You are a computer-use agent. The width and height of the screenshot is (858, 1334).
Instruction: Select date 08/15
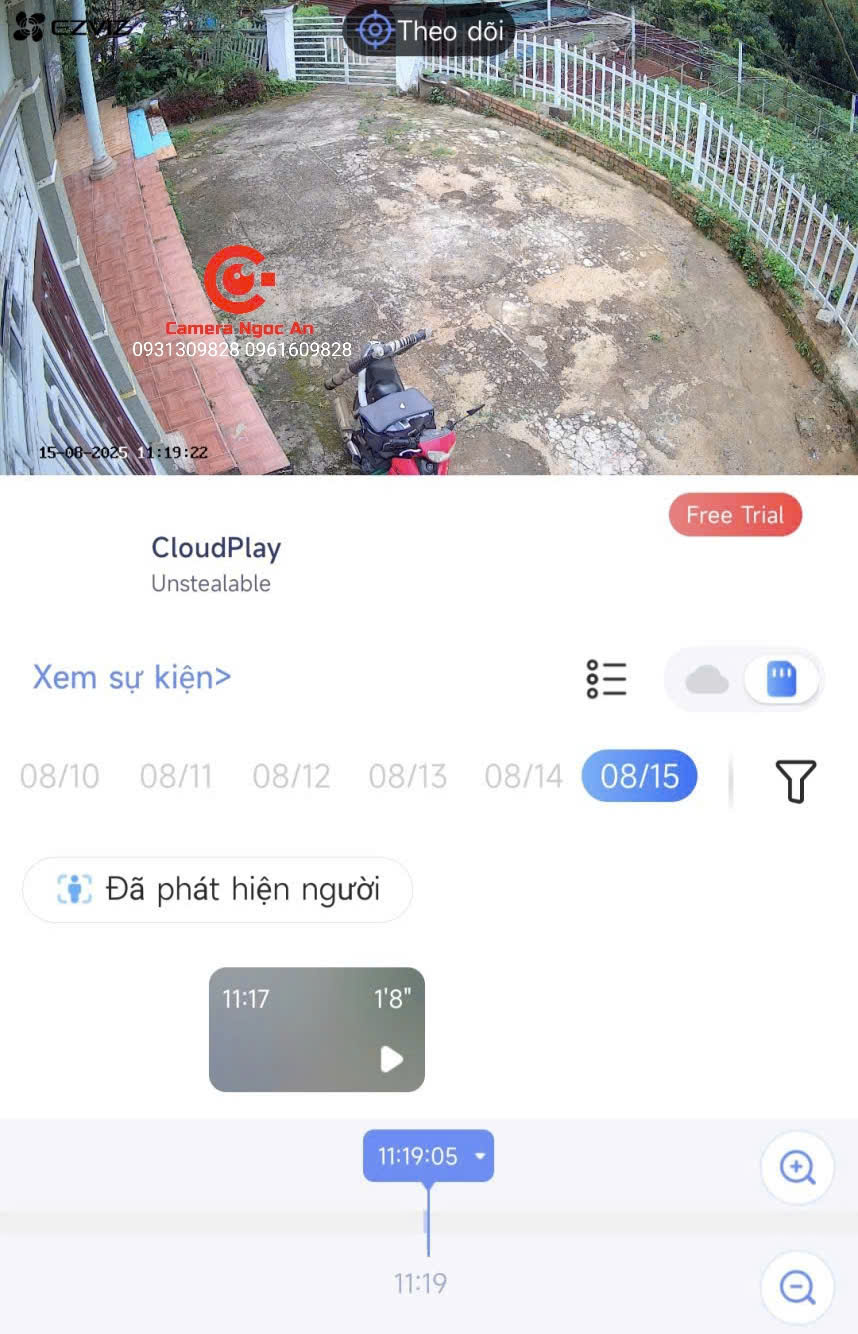[x=639, y=776]
